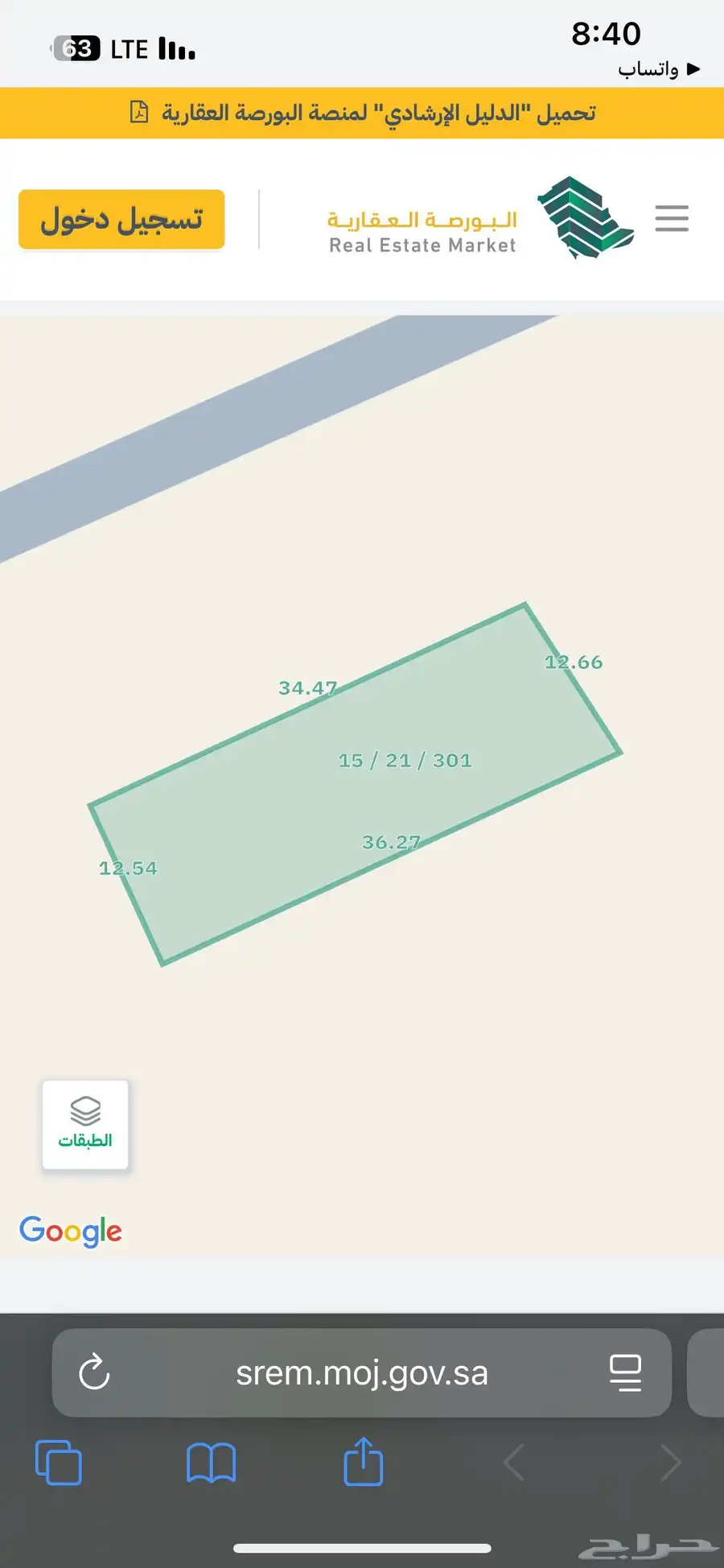Return to واتساب from the status bar

click(x=658, y=70)
